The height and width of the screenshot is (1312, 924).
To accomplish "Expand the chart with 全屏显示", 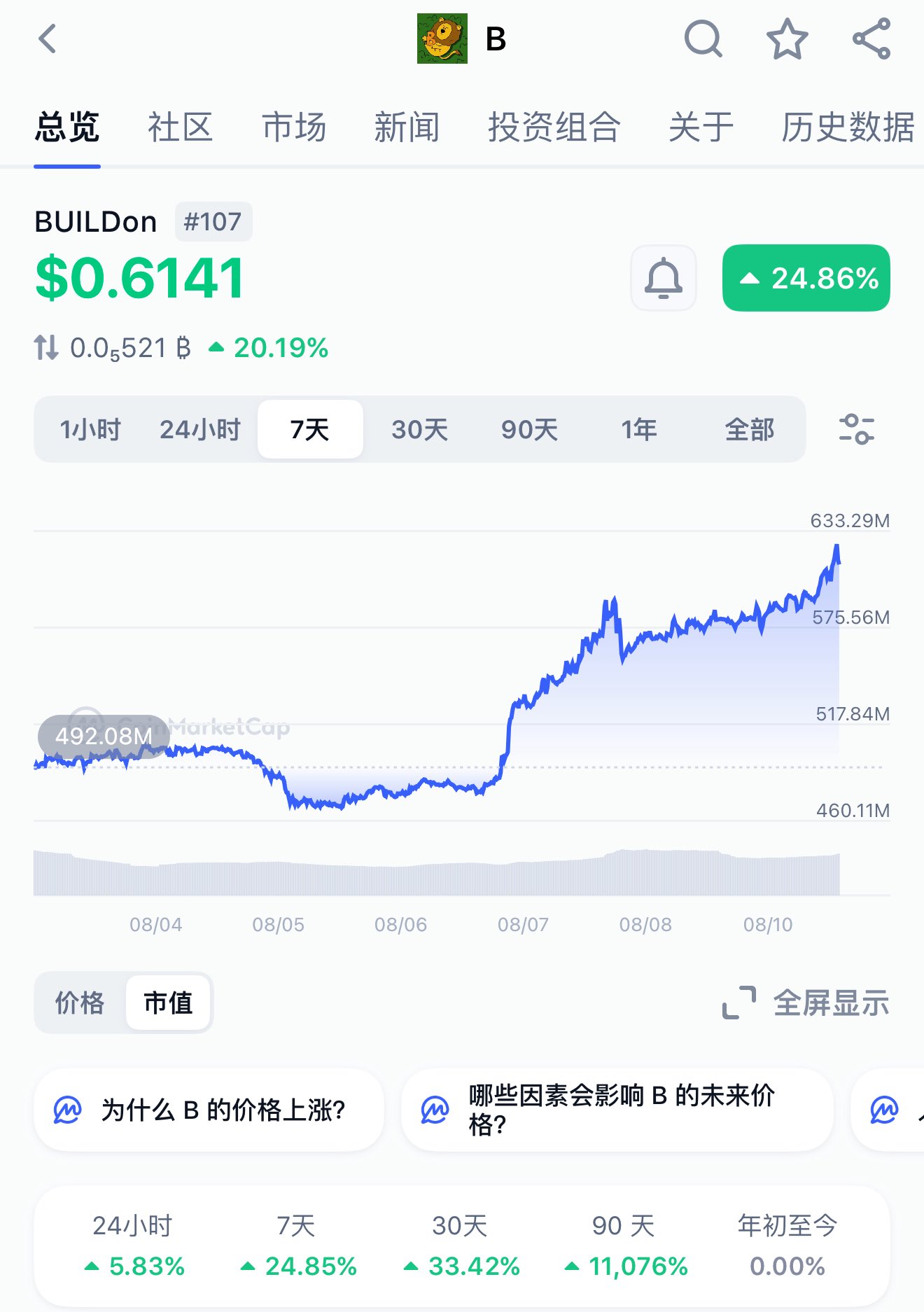I will 806,1003.
